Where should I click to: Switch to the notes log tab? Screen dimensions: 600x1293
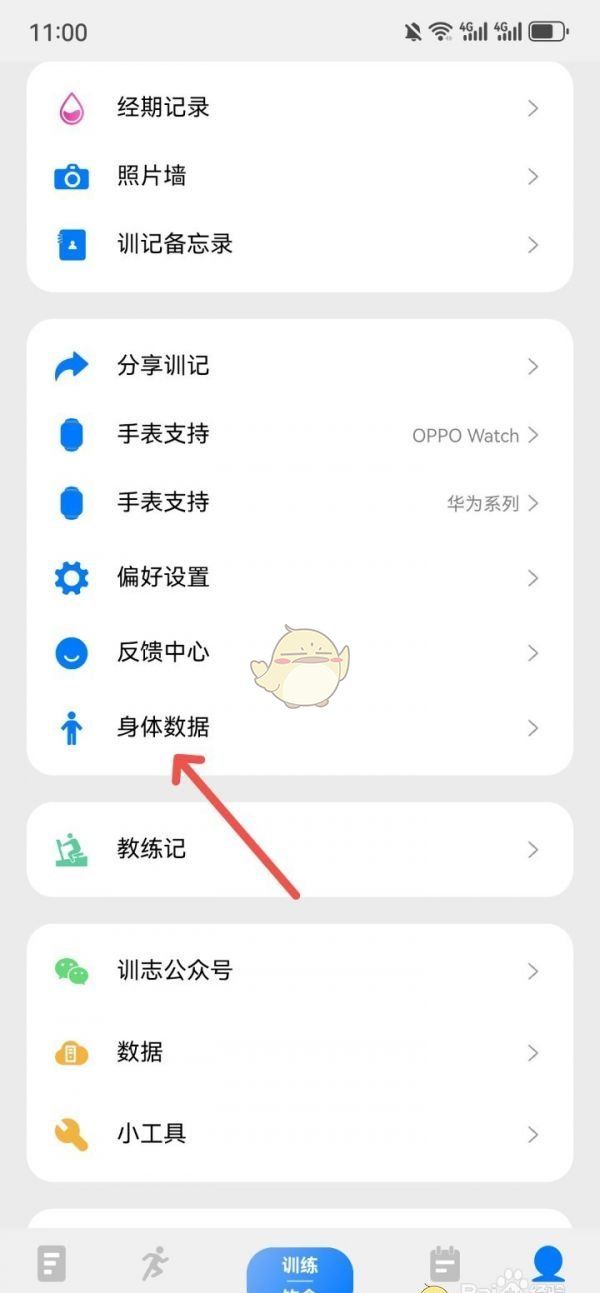tap(52, 1264)
